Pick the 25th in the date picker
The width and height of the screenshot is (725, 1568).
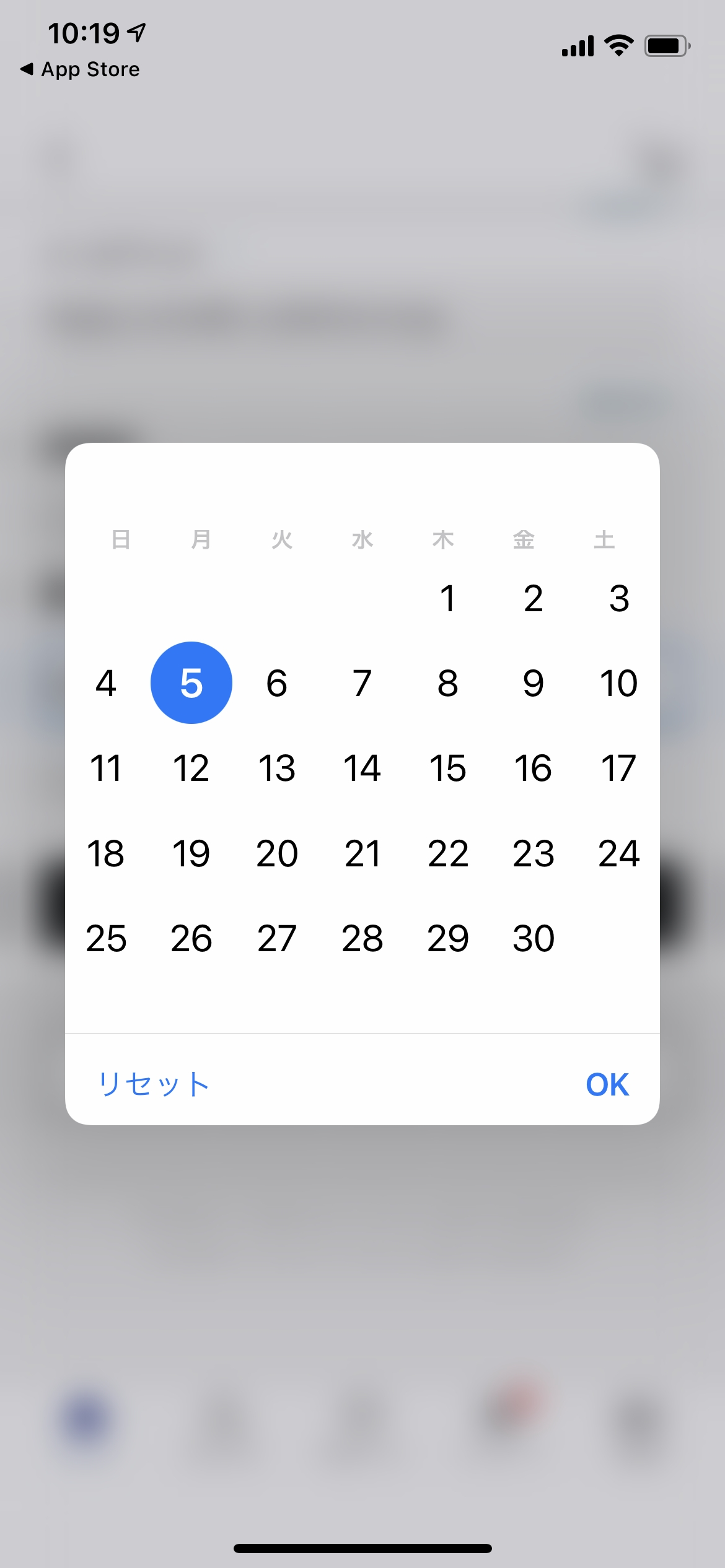tap(106, 938)
